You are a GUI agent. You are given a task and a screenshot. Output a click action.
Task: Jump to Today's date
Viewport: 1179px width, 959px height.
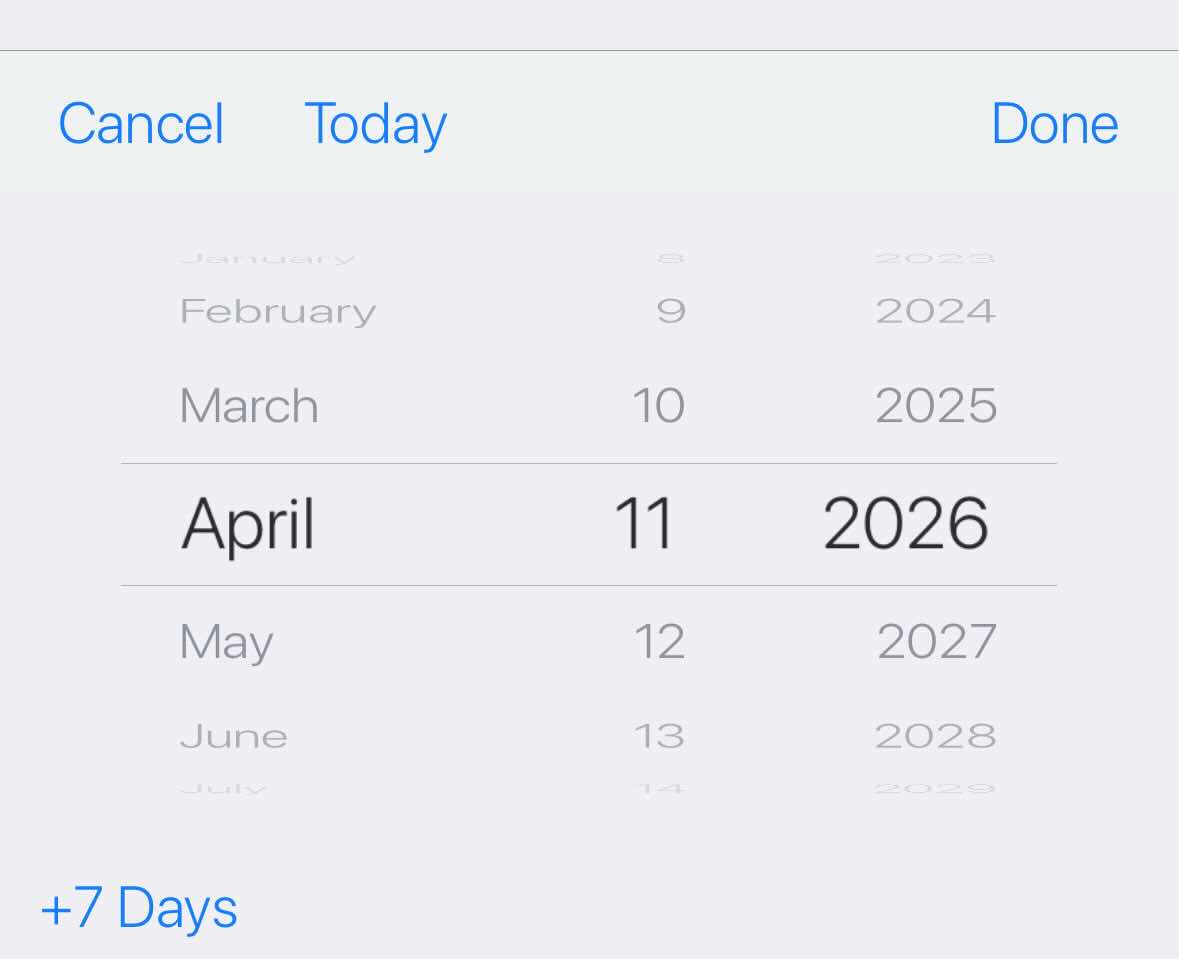(375, 124)
